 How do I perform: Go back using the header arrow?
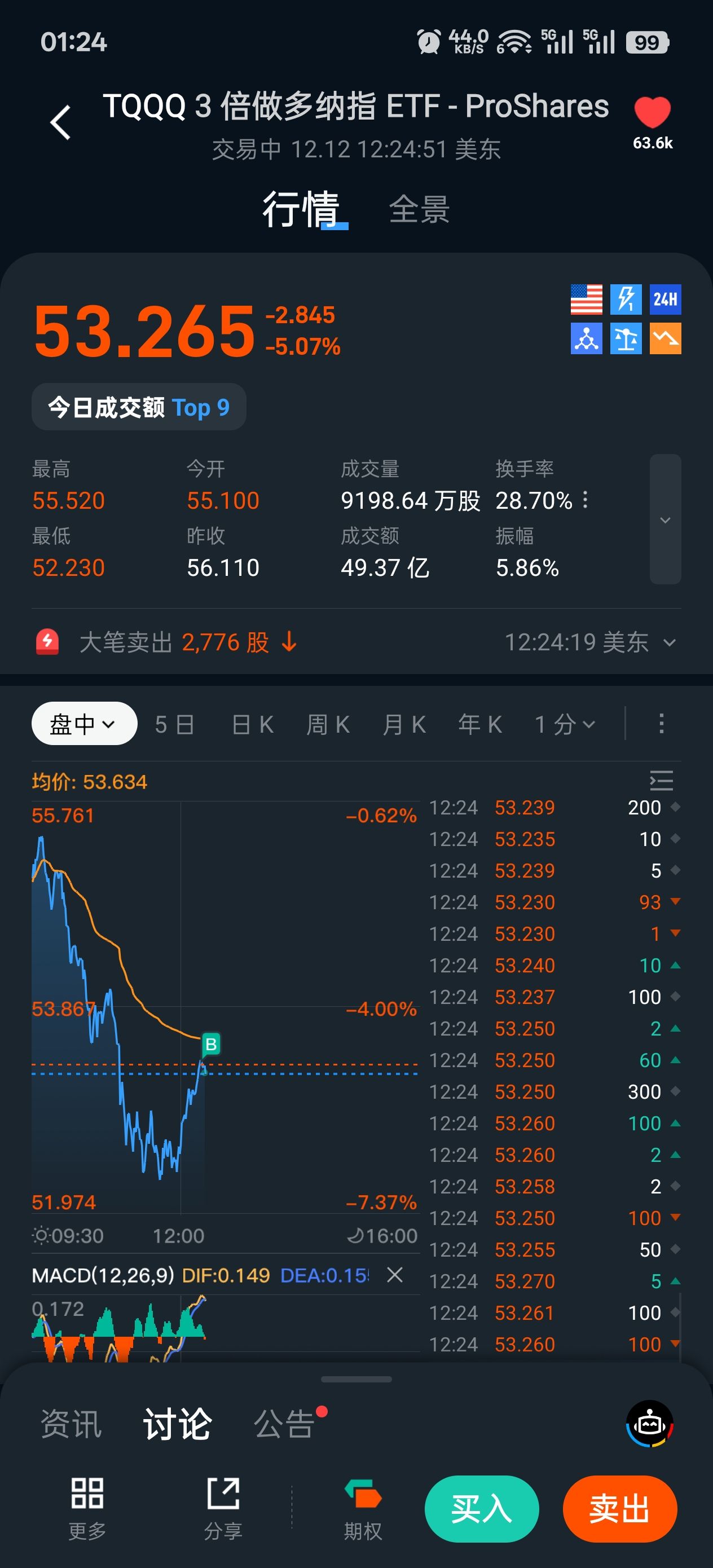click(x=60, y=122)
